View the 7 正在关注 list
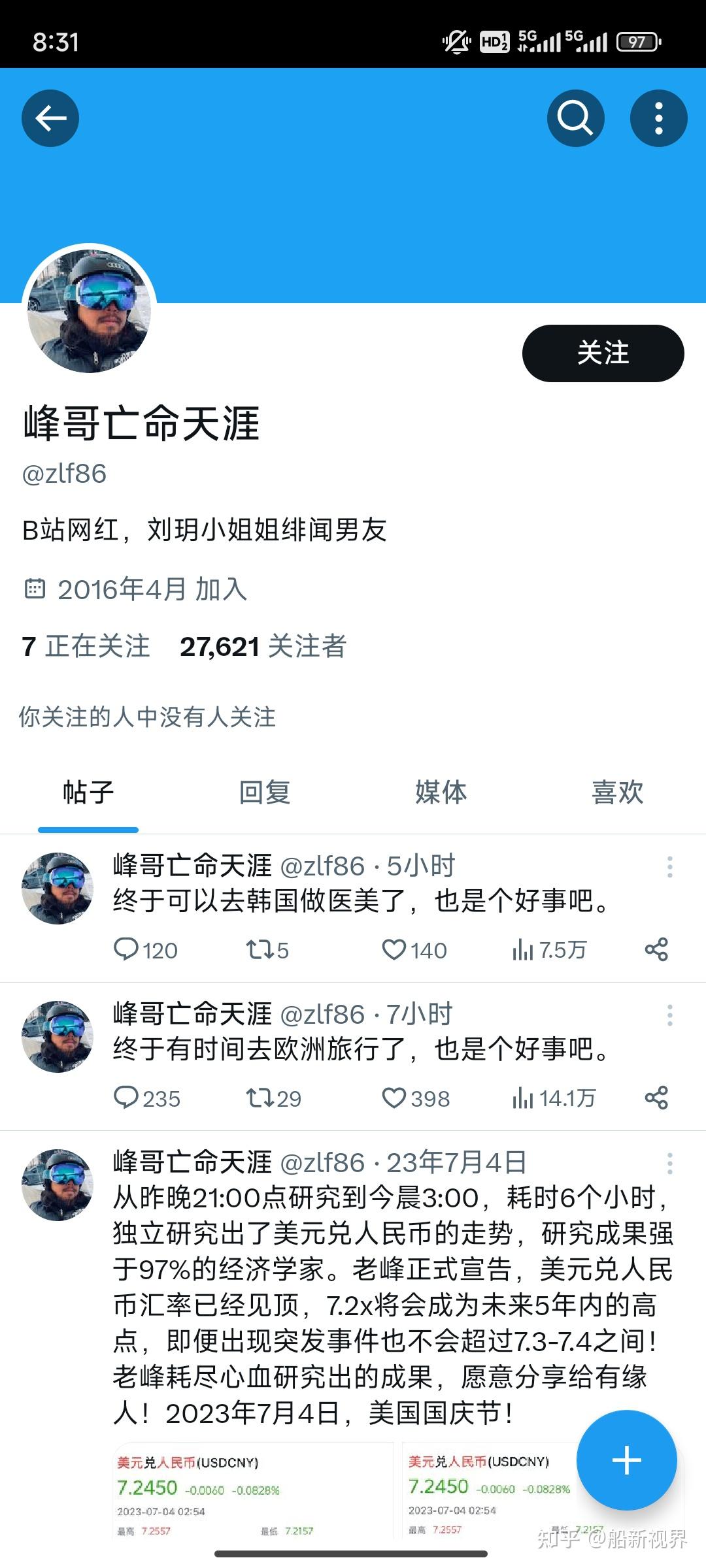Image resolution: width=706 pixels, height=1568 pixels. [86, 647]
